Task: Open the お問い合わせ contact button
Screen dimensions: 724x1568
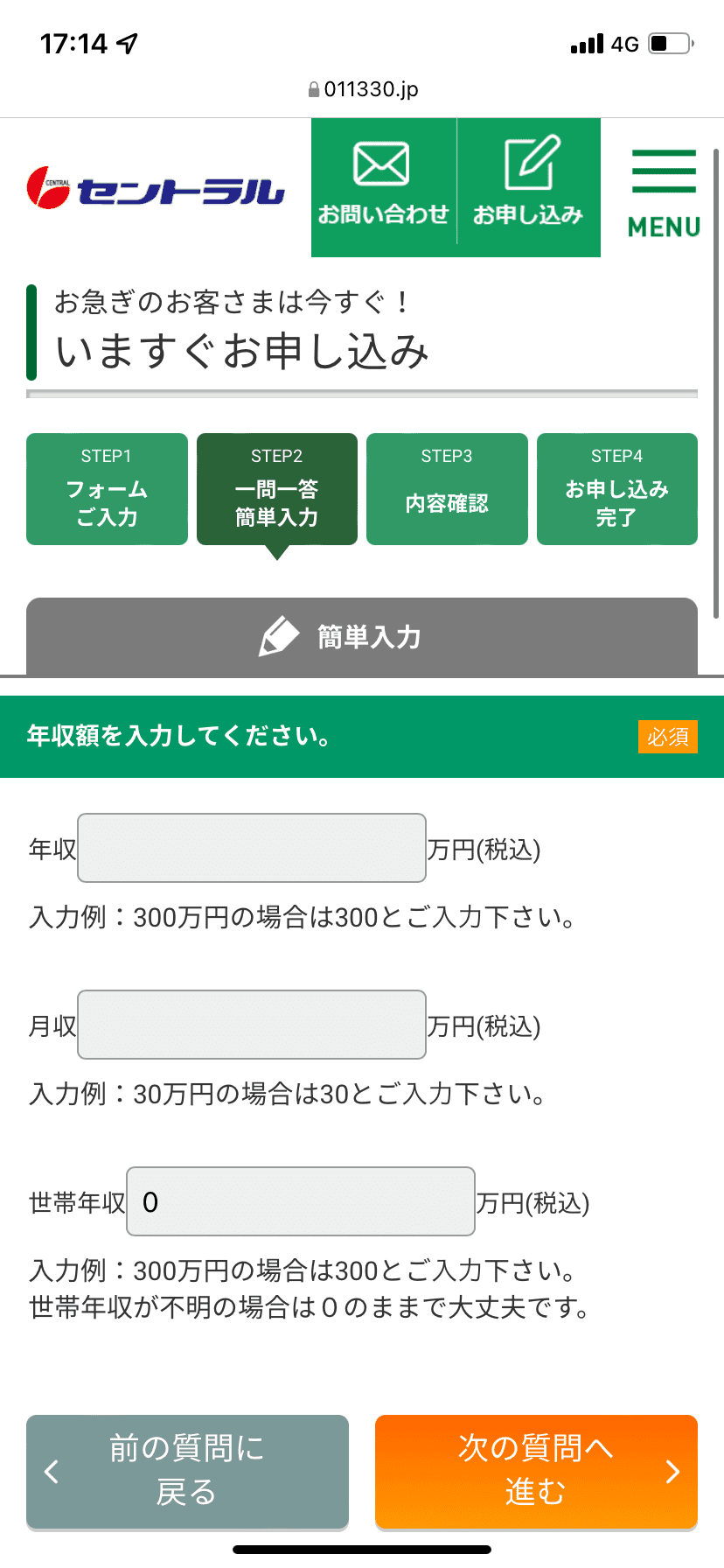Action: point(383,187)
